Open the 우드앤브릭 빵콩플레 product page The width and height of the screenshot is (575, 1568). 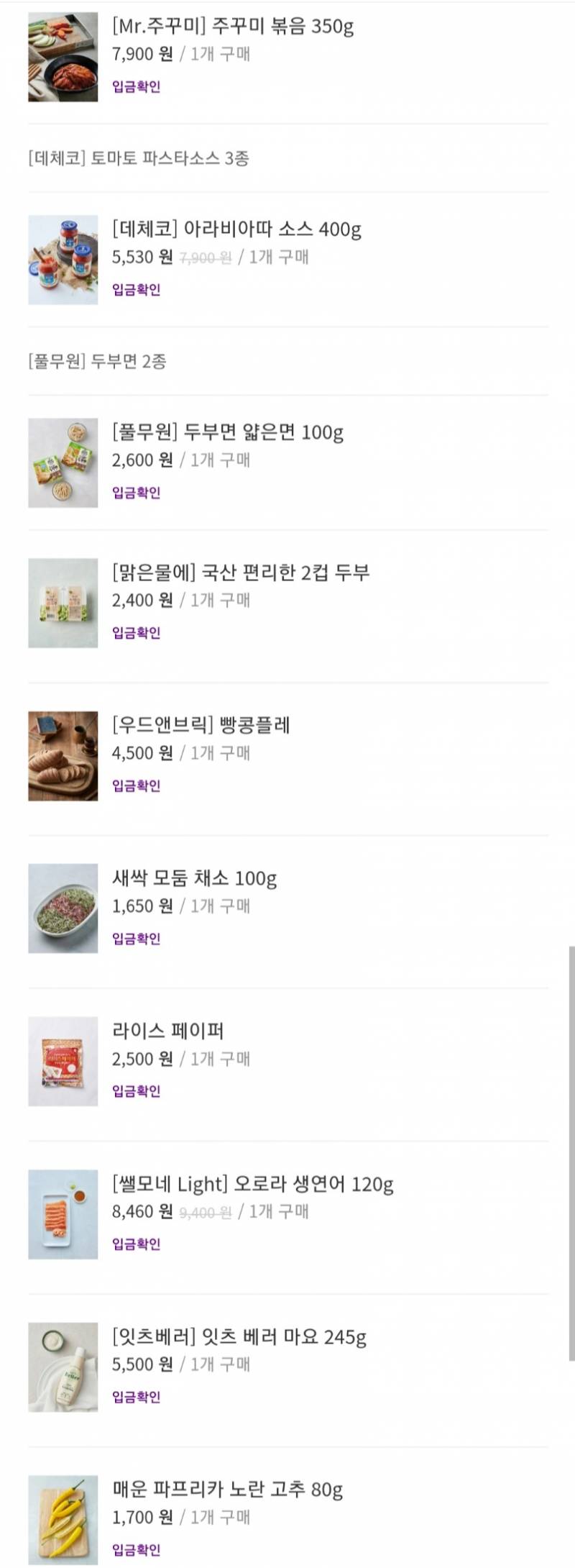201,726
